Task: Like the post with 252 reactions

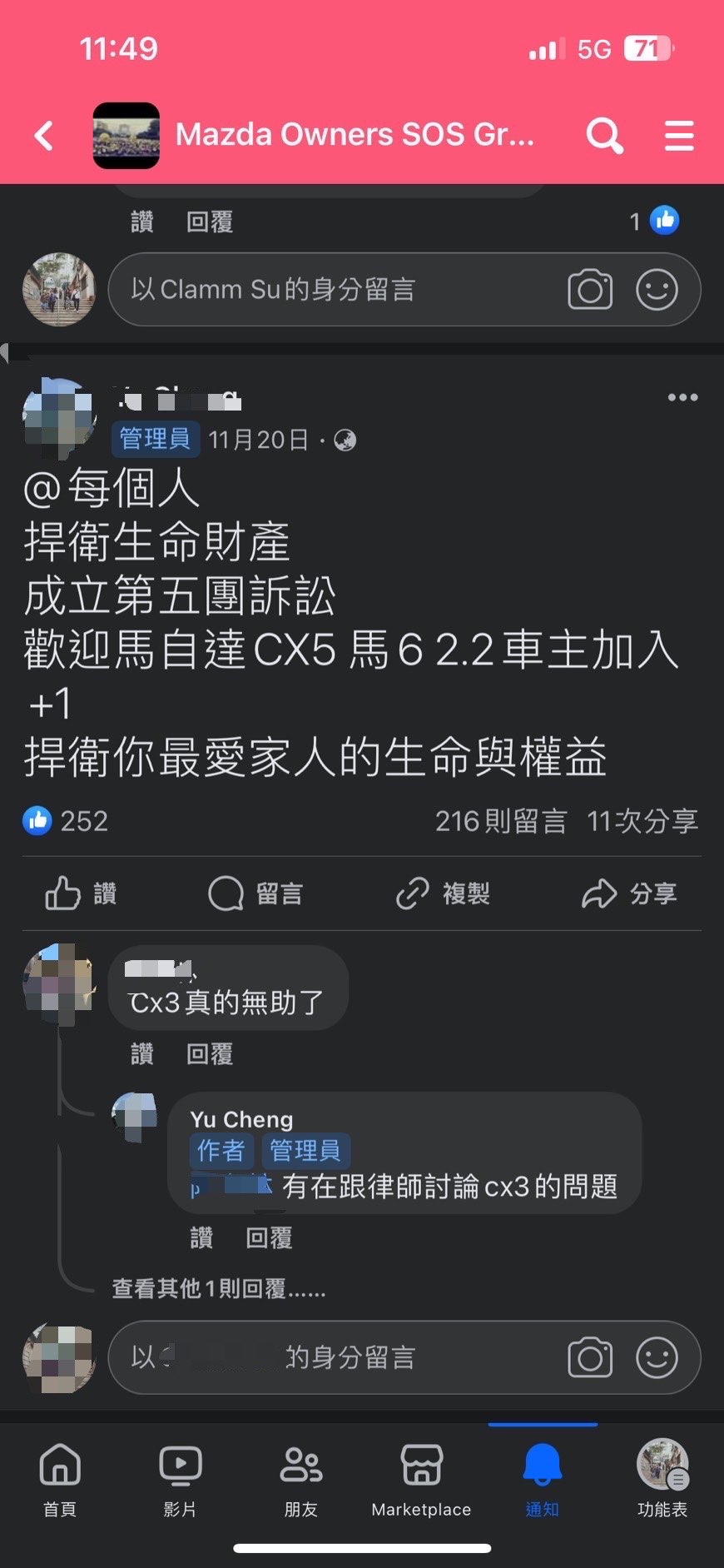Action: [81, 894]
